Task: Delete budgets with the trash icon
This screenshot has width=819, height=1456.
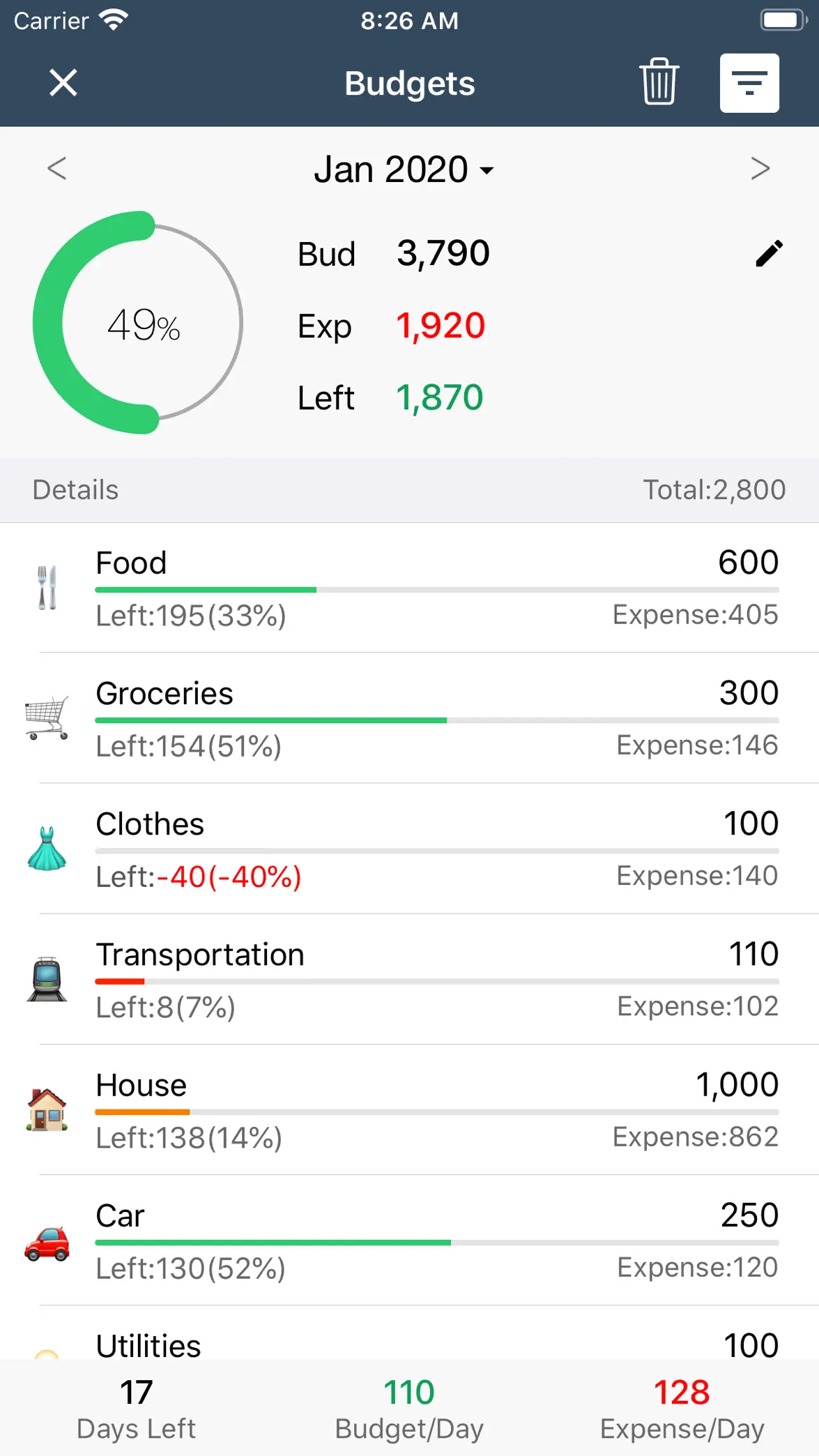Action: pyautogui.click(x=659, y=82)
